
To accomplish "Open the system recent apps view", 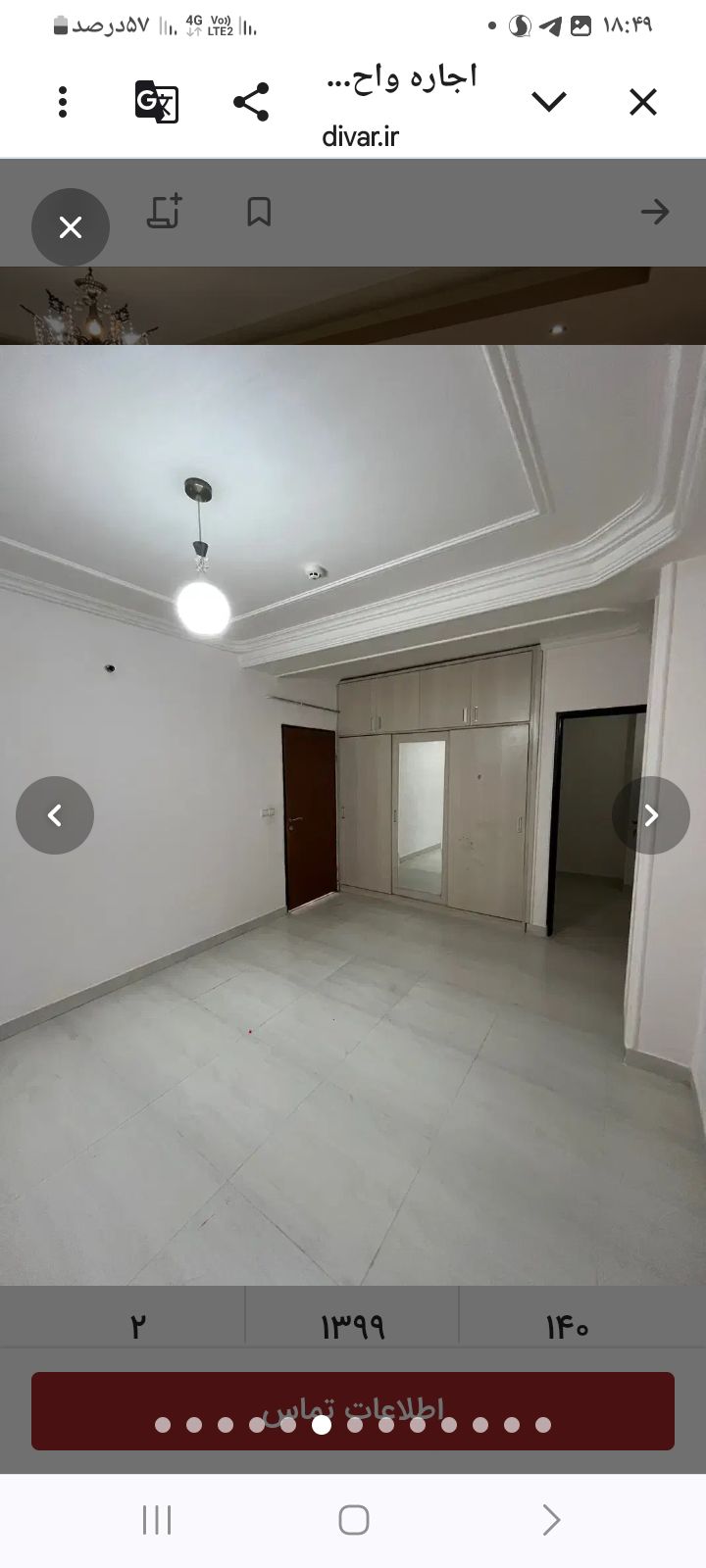I will click(157, 1520).
